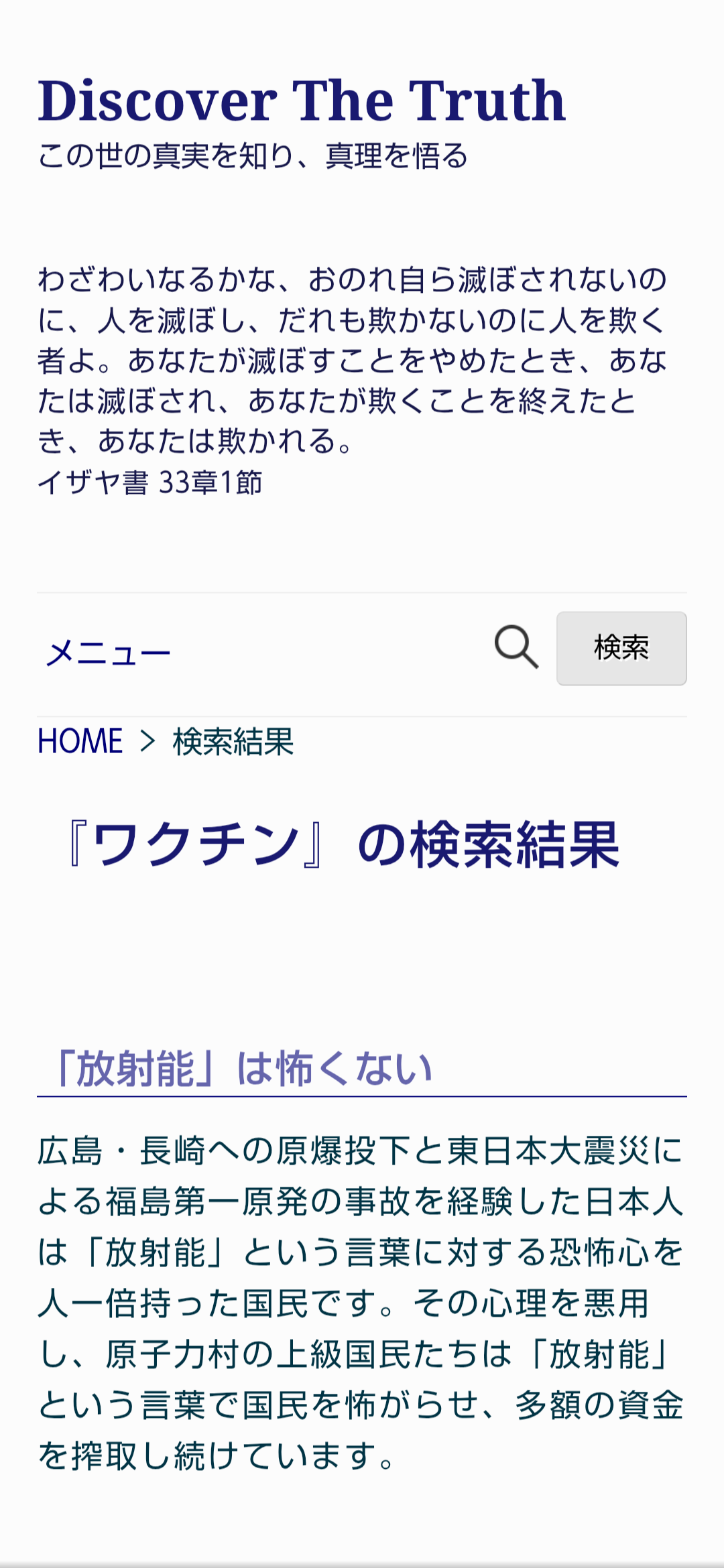
Task: Open the Discover The Truth site title
Action: [x=302, y=101]
